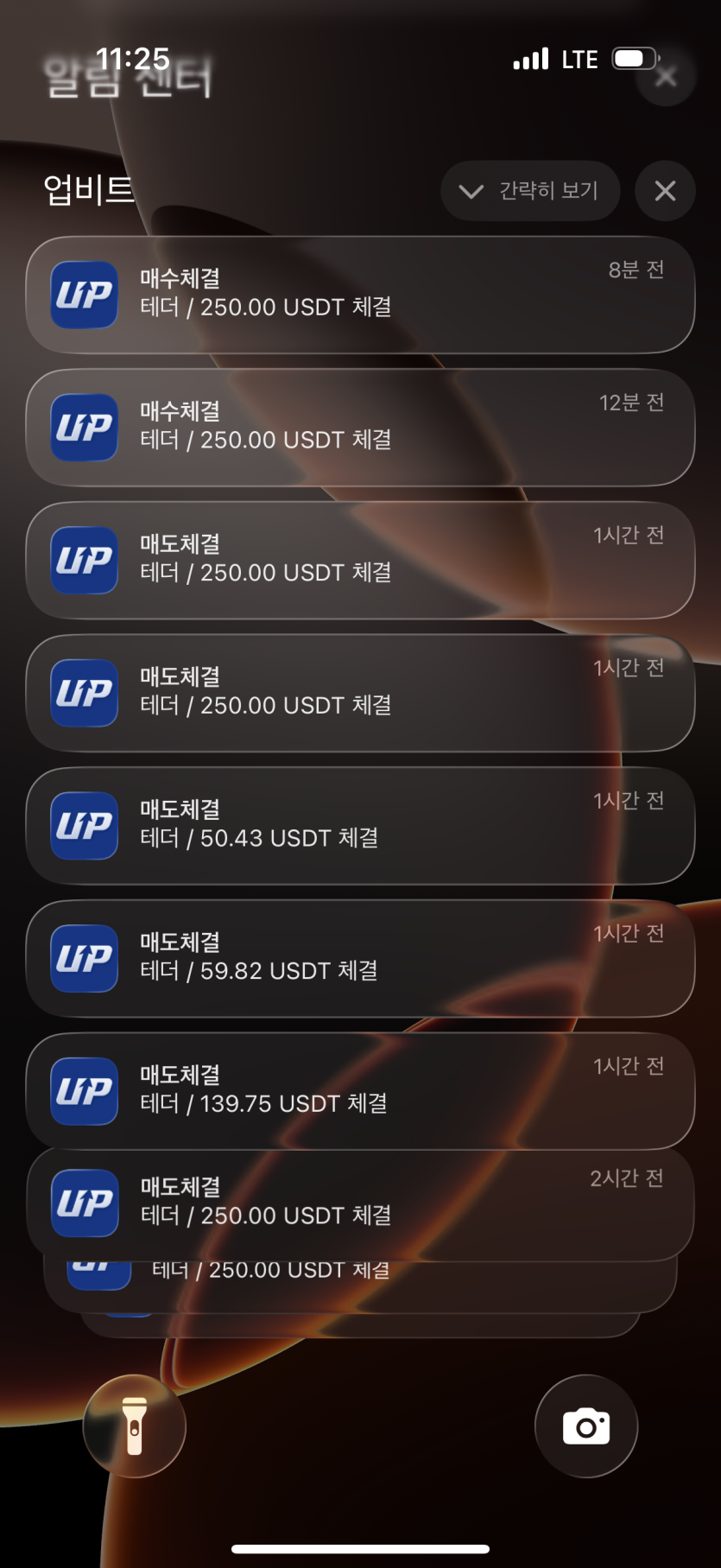Tap the Upbit icon beside 50.43 USDT 체결
721x1568 pixels.
pos(84,826)
